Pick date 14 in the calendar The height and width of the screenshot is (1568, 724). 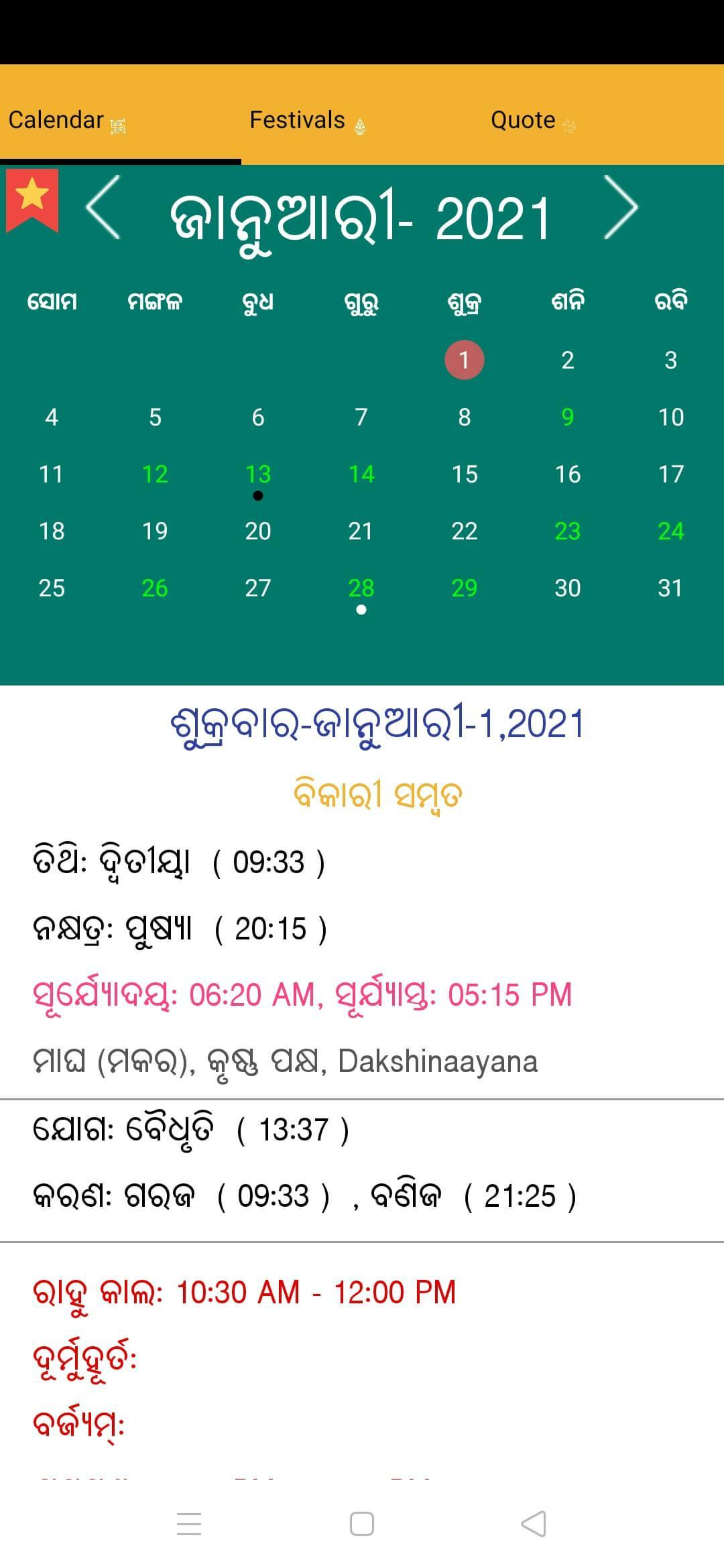pos(361,474)
